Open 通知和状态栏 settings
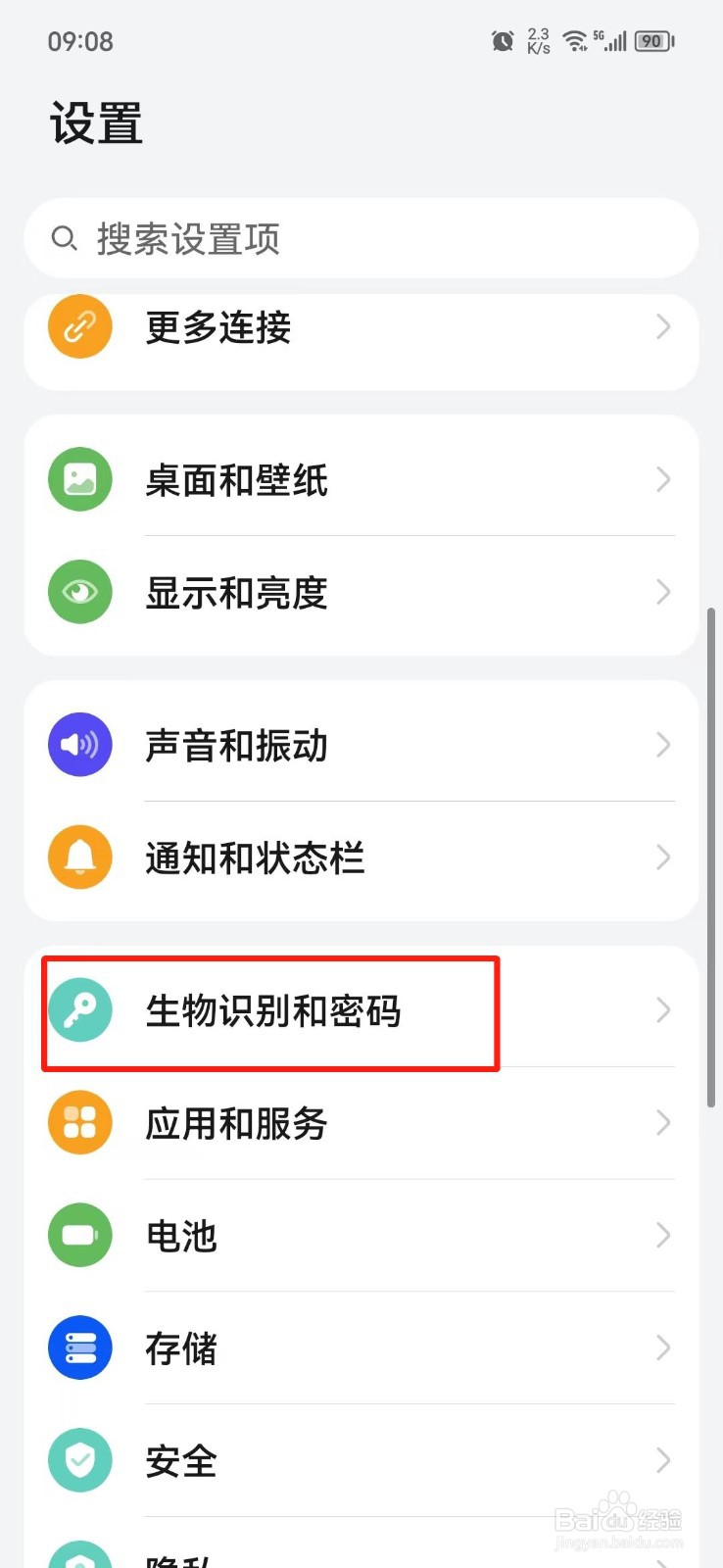Viewport: 723px width, 1568px height. click(x=361, y=857)
